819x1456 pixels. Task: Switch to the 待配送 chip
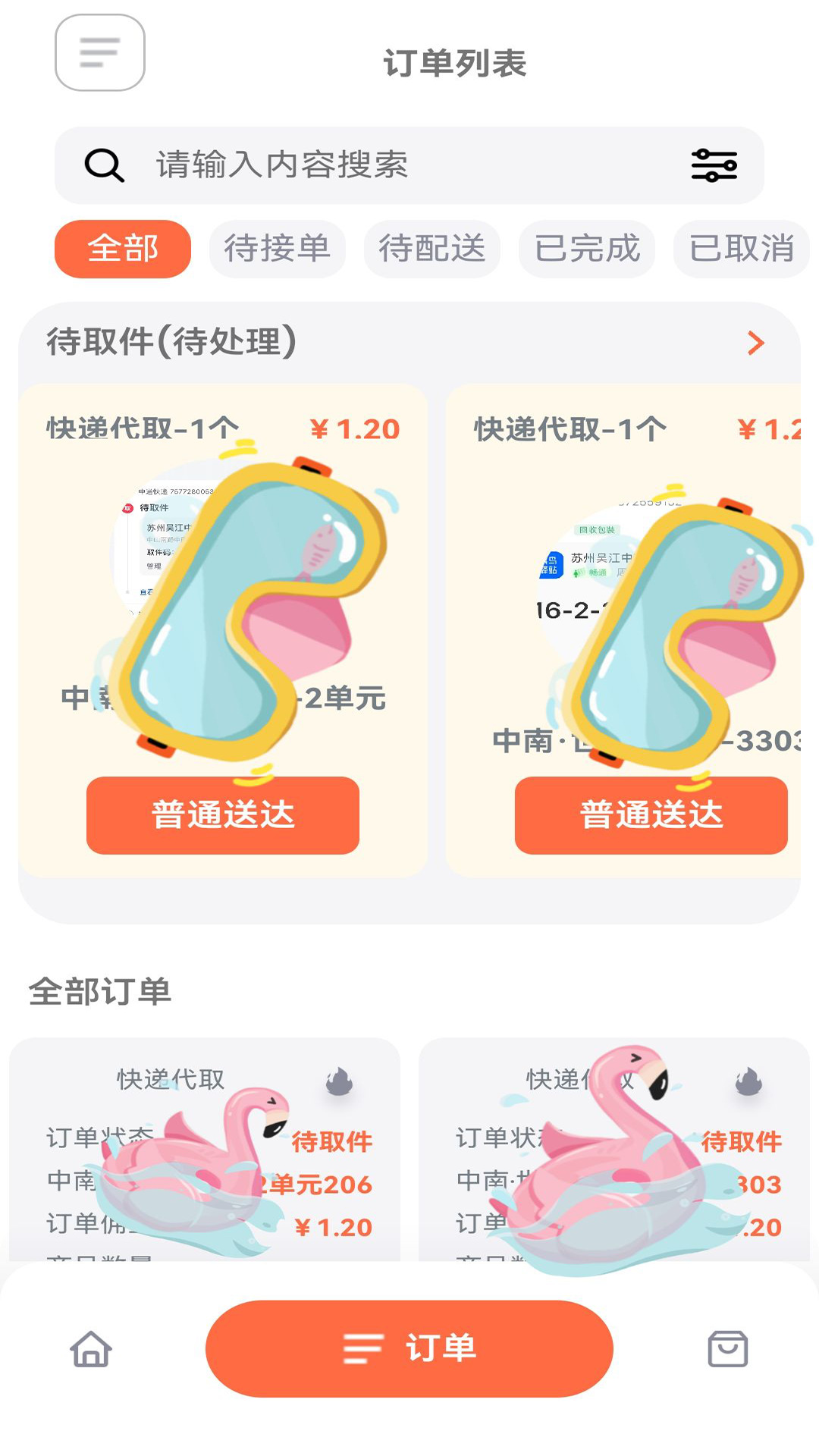[x=432, y=249]
